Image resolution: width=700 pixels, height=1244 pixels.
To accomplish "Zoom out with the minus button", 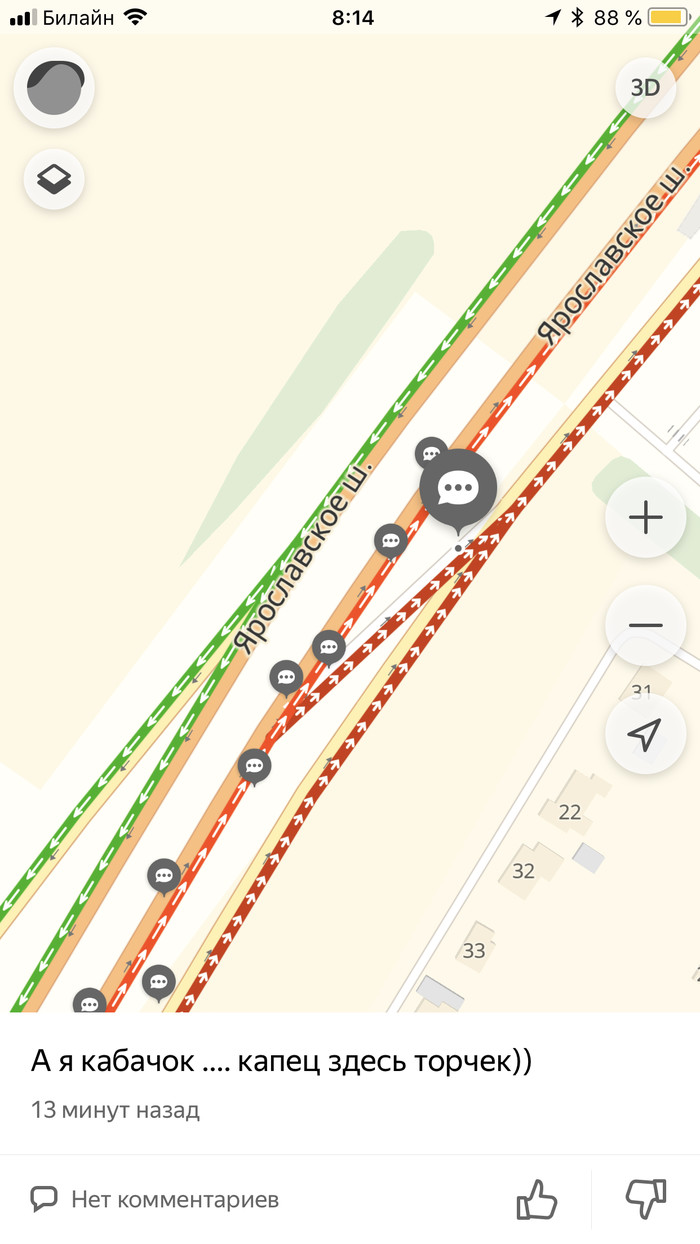I will pos(645,626).
